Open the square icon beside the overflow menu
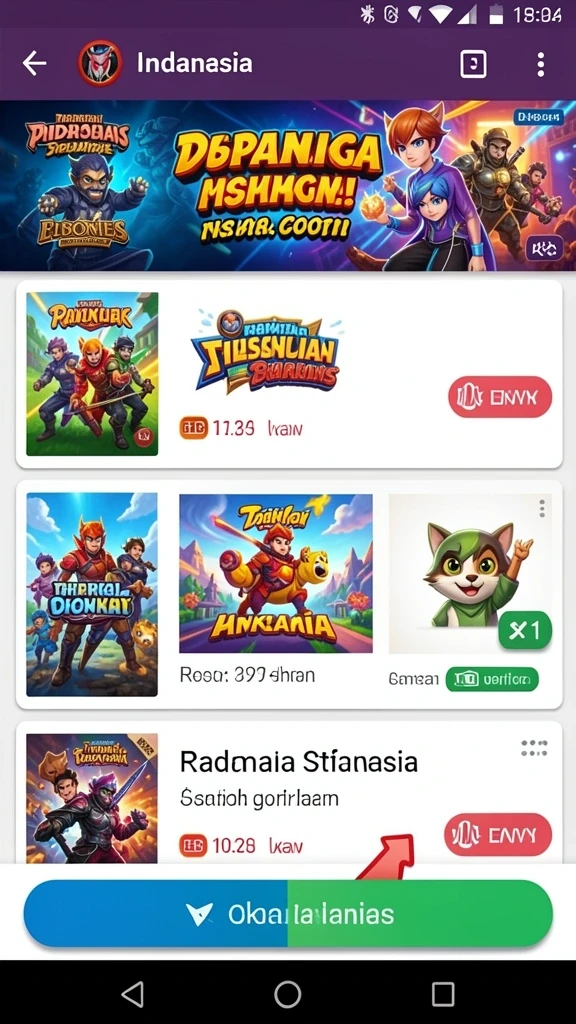This screenshot has height=1024, width=576. [x=473, y=64]
